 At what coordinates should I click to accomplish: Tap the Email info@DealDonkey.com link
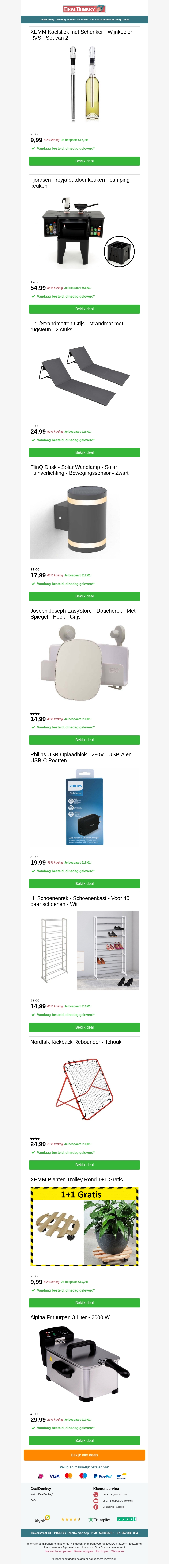click(117, 1500)
